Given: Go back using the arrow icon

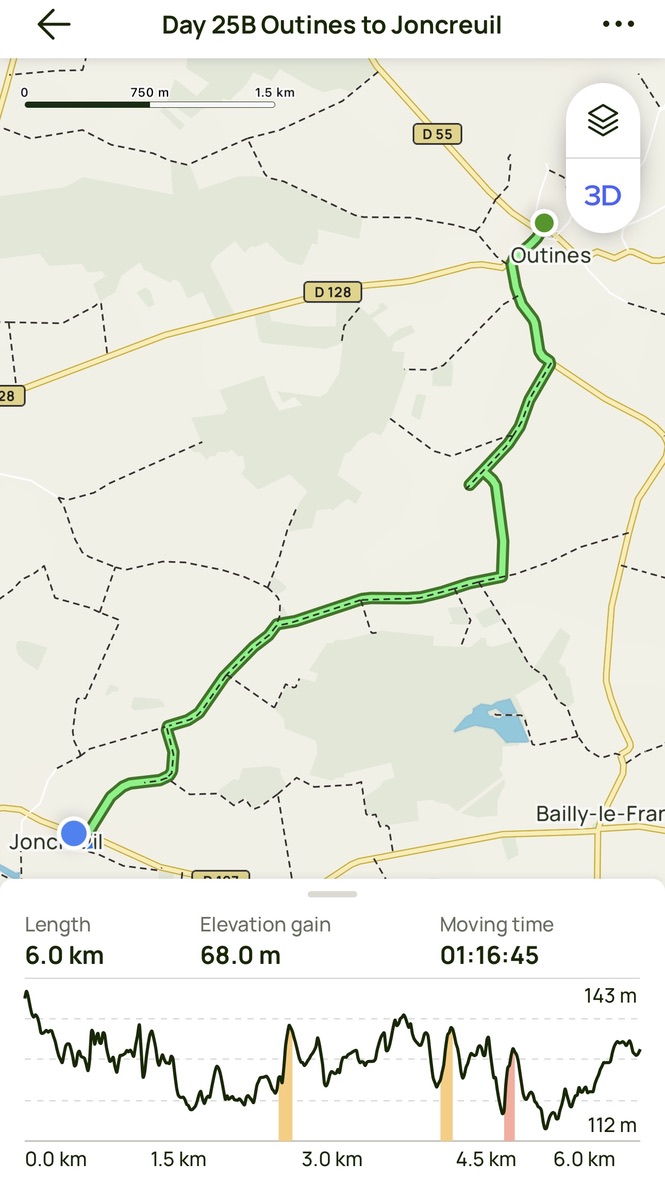Looking at the screenshot, I should [x=54, y=25].
